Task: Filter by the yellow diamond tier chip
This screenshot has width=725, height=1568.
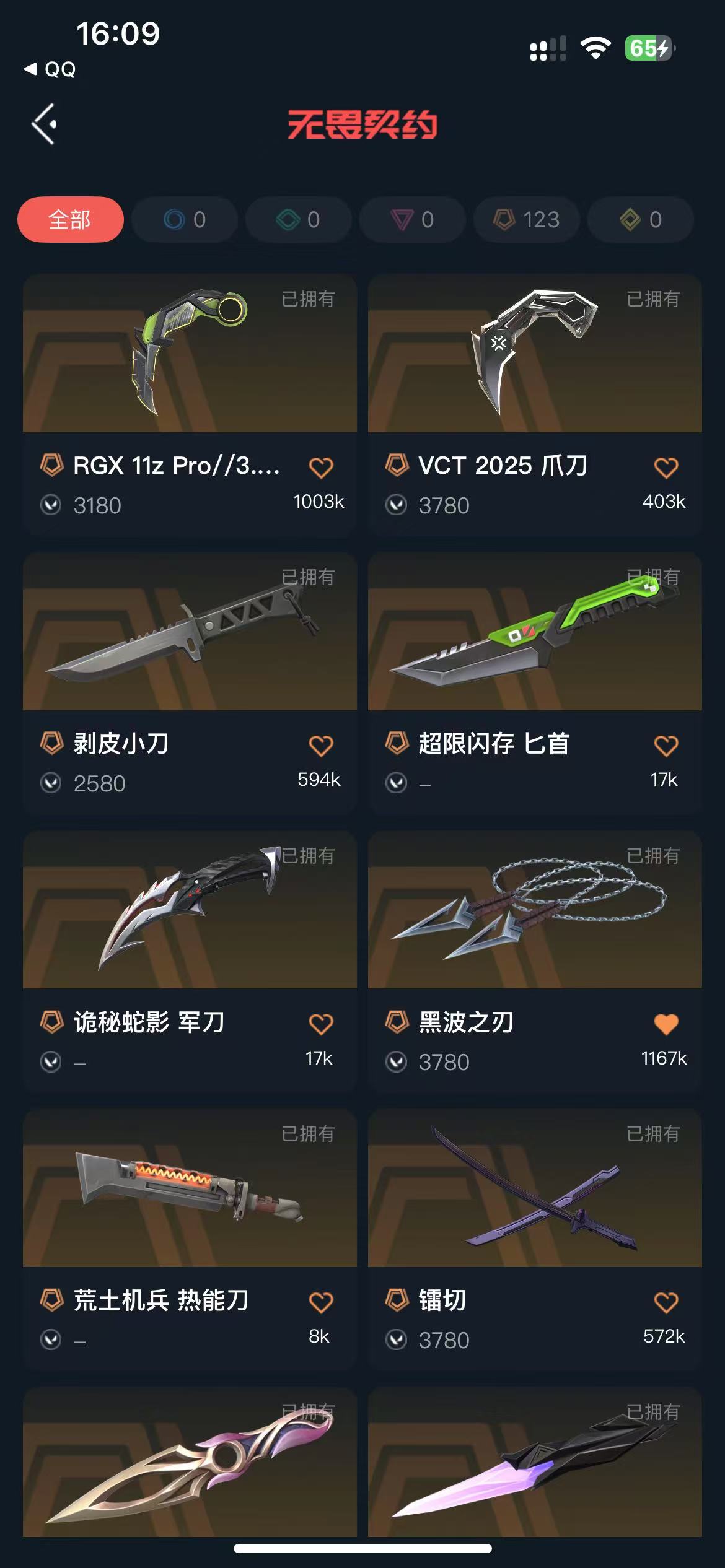Action: [x=641, y=220]
